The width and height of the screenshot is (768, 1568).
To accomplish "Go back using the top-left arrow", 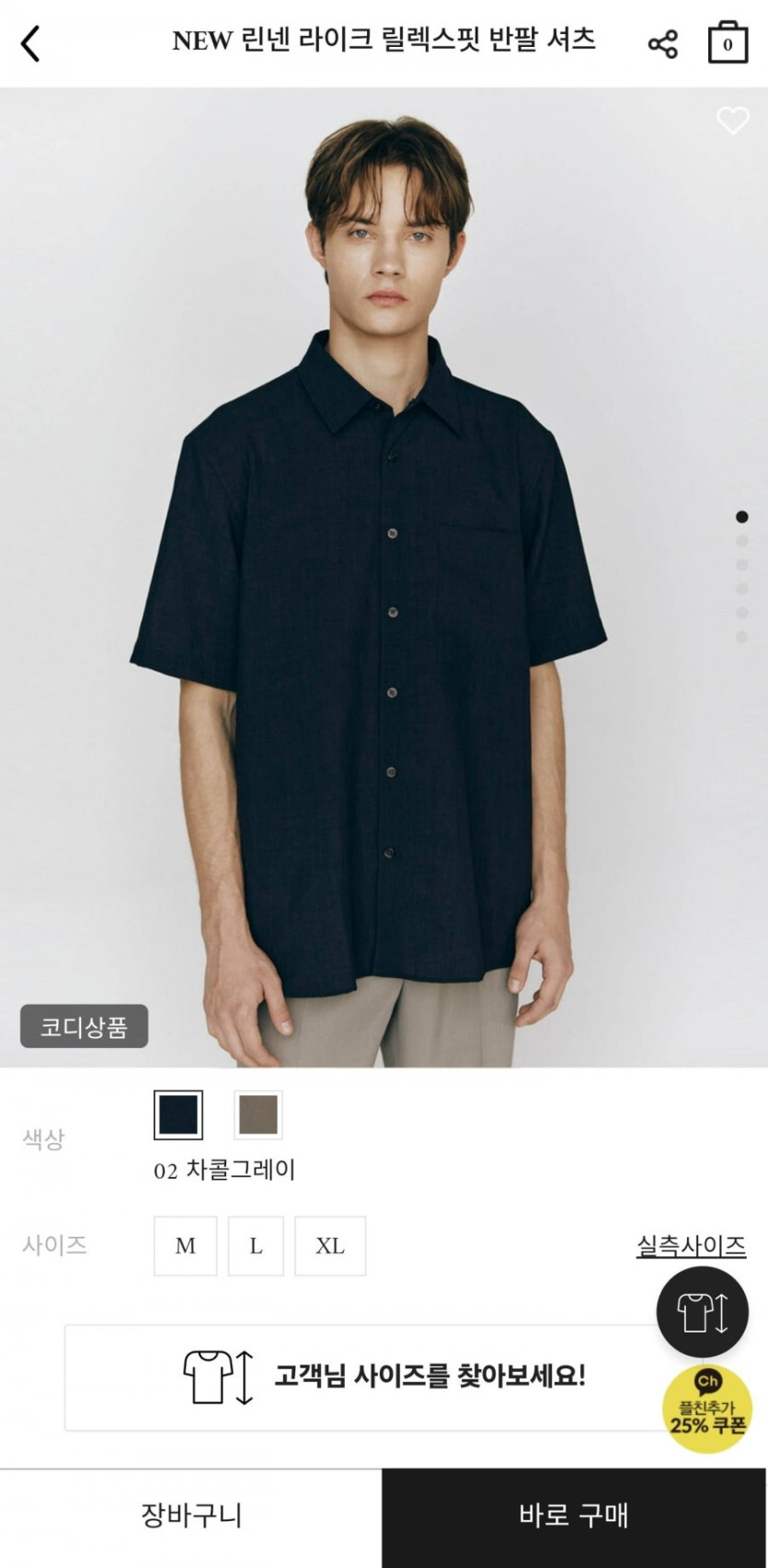I will (x=31, y=43).
